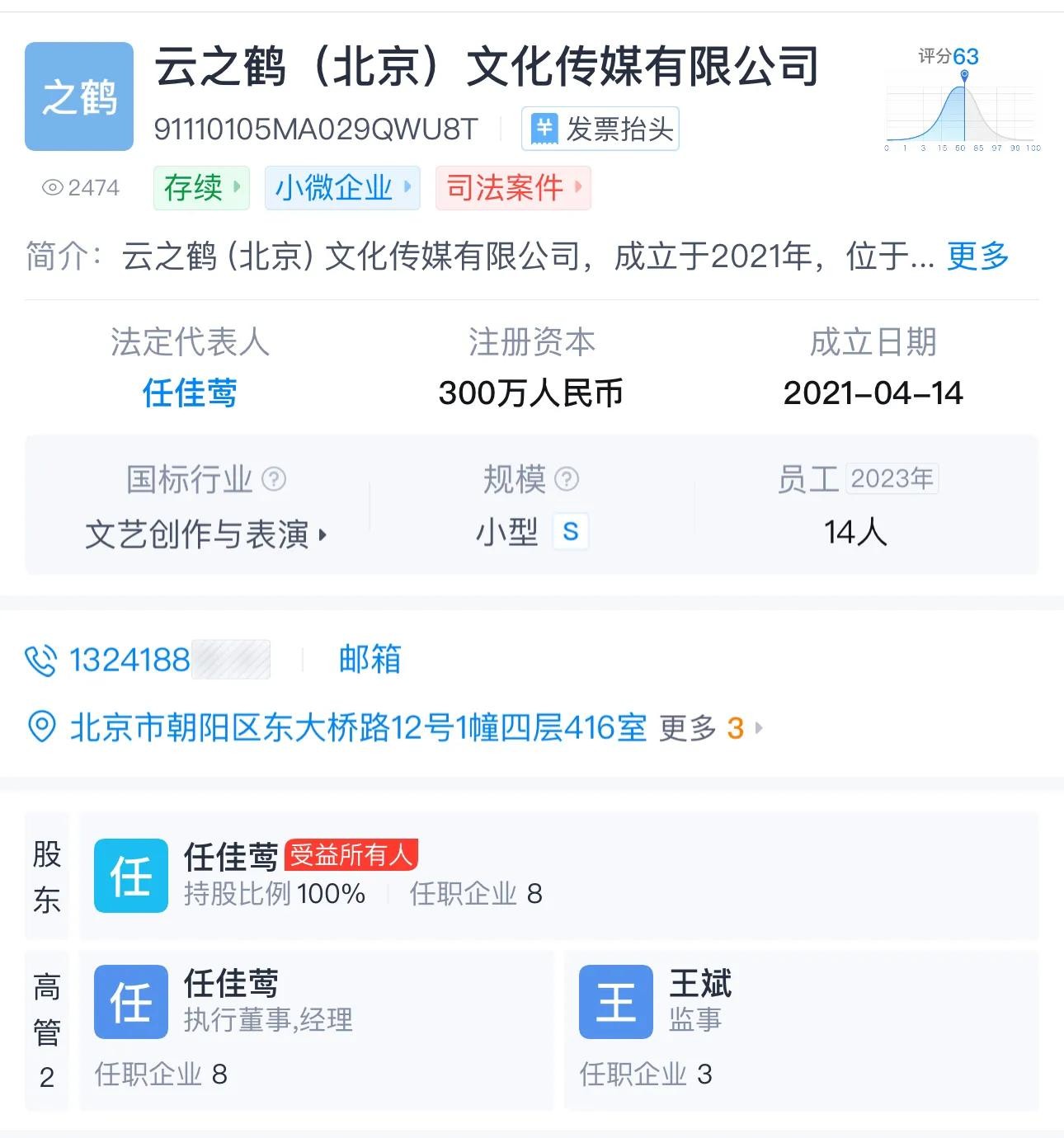Image resolution: width=1064 pixels, height=1138 pixels.
Task: Open legal representative 任佳莺's profile
Action: [x=190, y=393]
